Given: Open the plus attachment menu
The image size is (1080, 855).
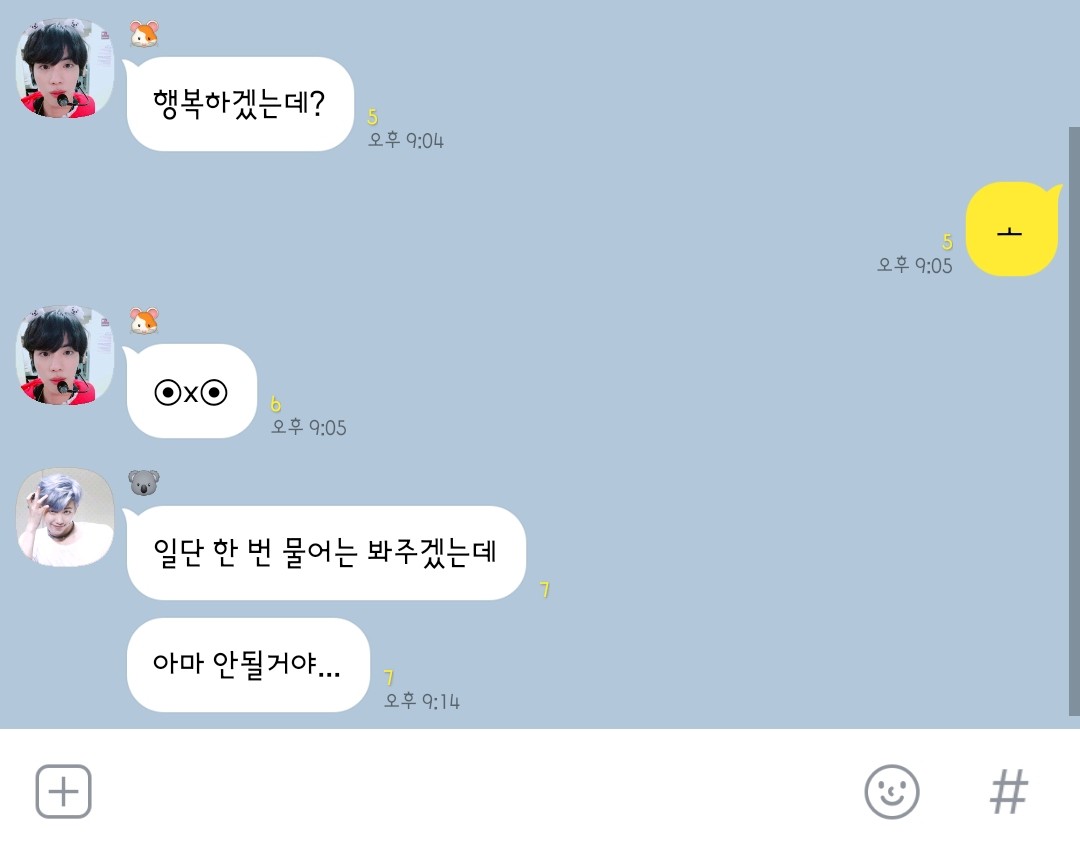Looking at the screenshot, I should click(x=64, y=792).
